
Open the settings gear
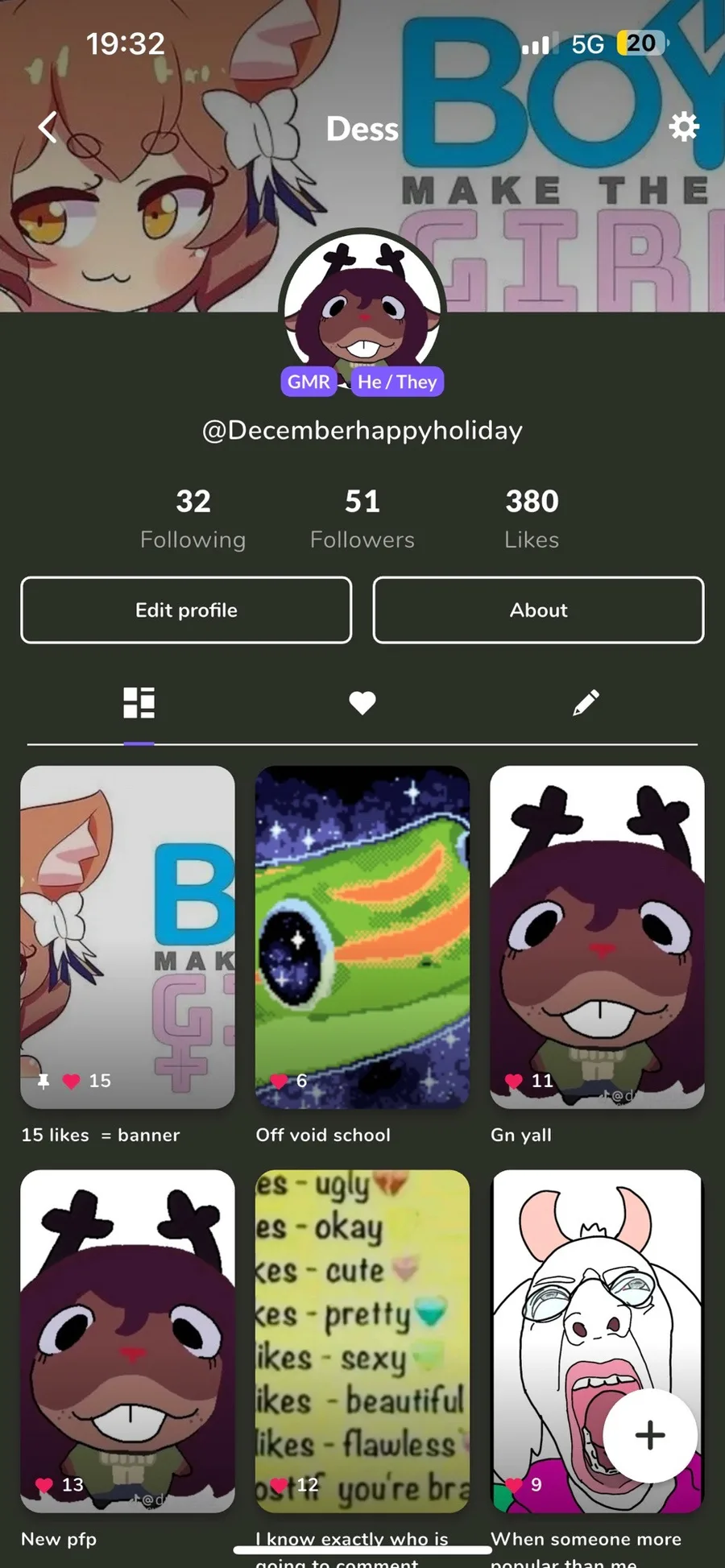coord(683,127)
